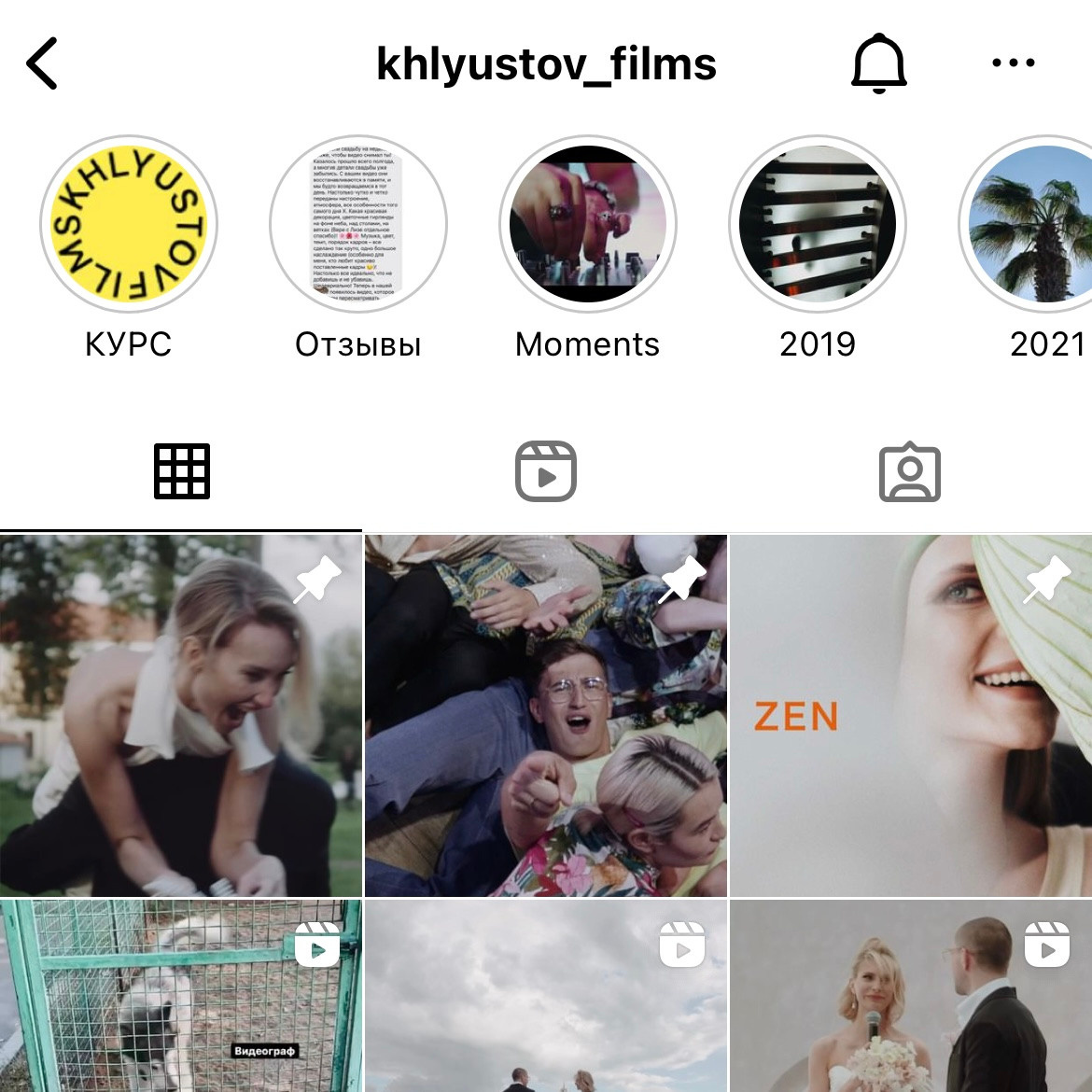The height and width of the screenshot is (1092, 1092).
Task: Switch to the posts grid tab
Action: pos(181,471)
